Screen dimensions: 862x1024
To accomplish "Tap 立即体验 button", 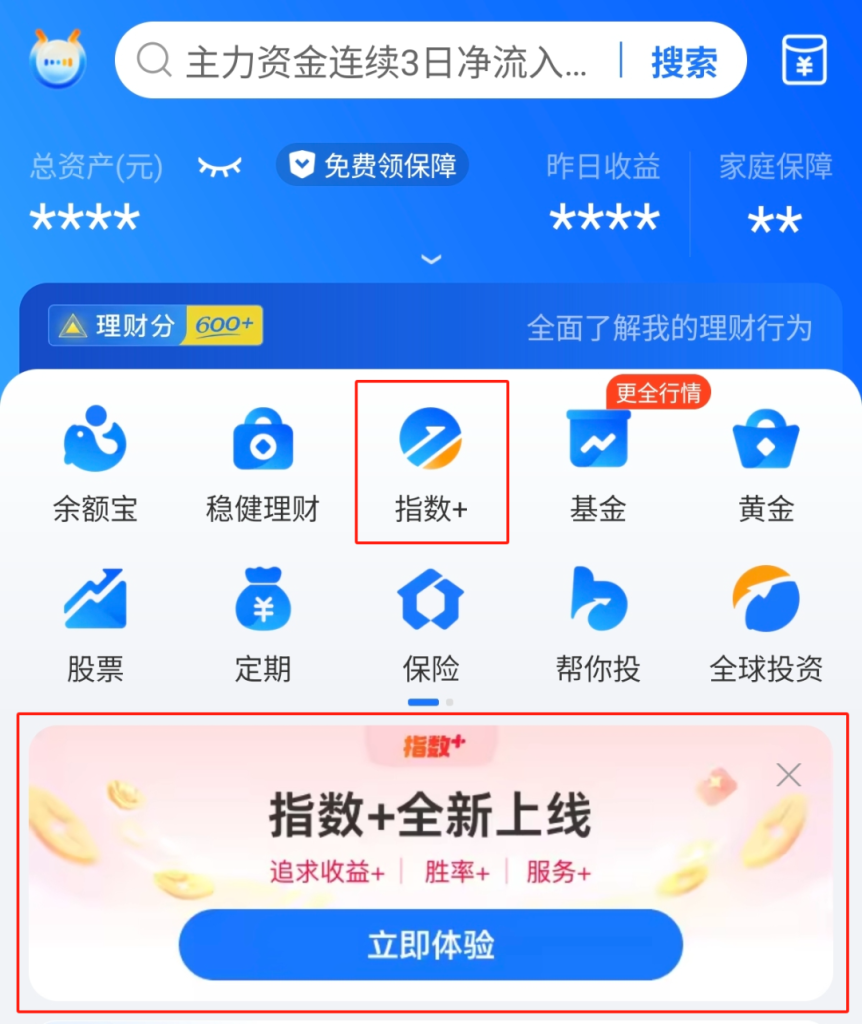I will 431,945.
